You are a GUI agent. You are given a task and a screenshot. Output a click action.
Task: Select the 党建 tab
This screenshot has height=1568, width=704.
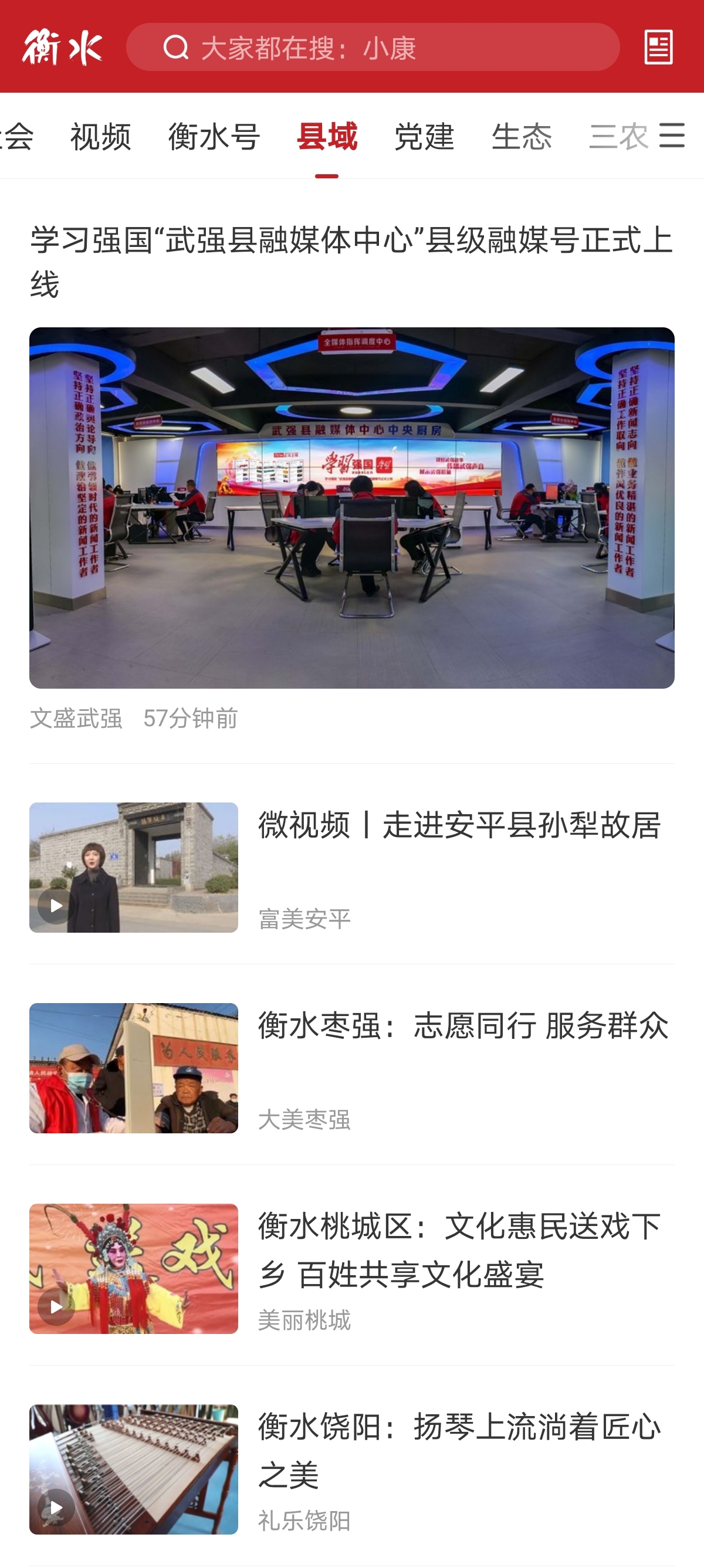tap(424, 136)
